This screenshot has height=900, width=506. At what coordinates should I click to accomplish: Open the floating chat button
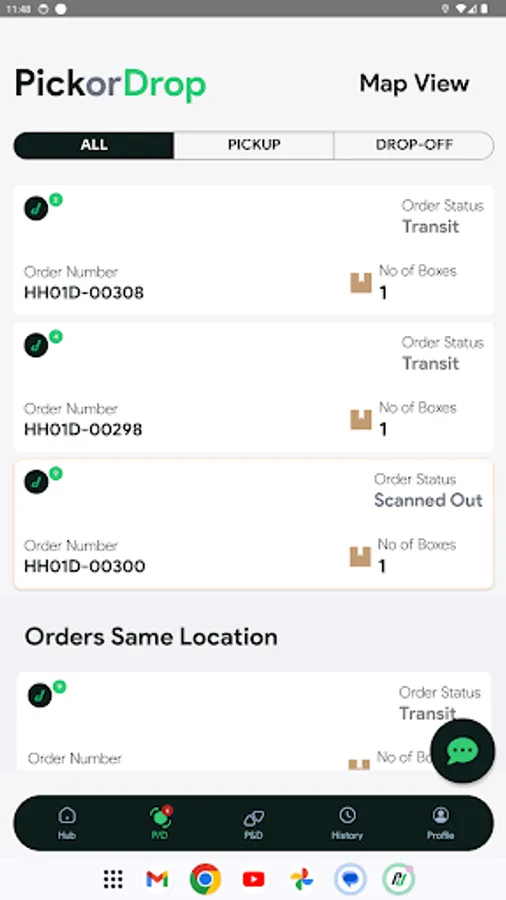(462, 750)
